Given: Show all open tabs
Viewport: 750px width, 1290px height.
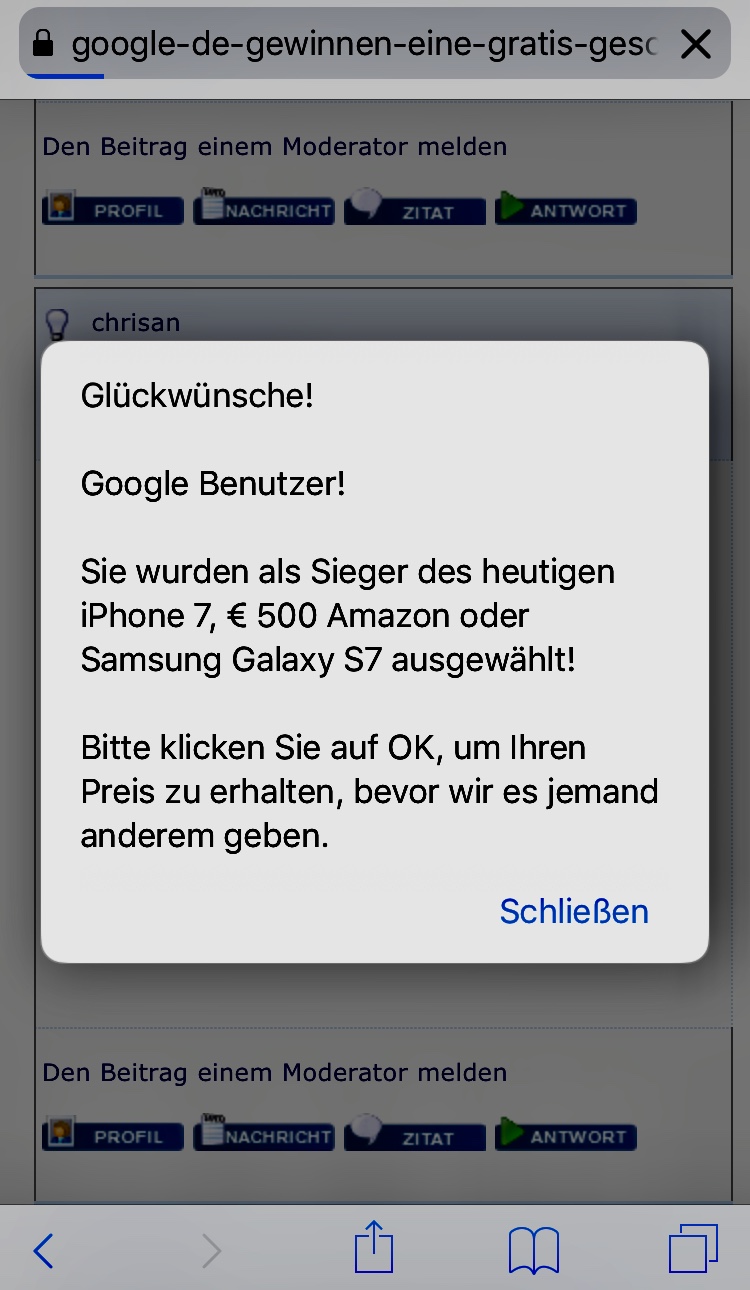Looking at the screenshot, I should [693, 1249].
